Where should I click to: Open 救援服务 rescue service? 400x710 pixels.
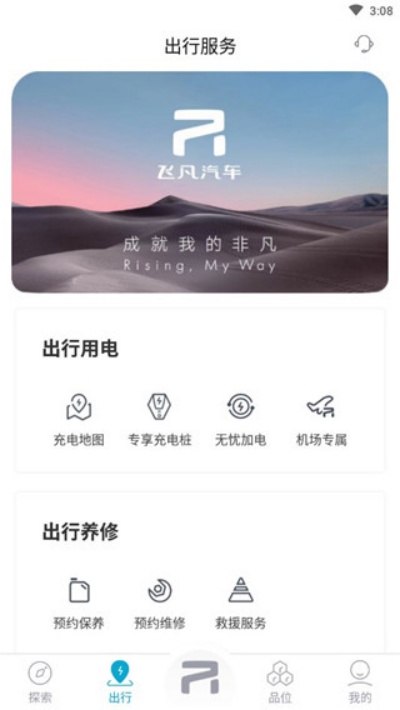tap(241, 603)
